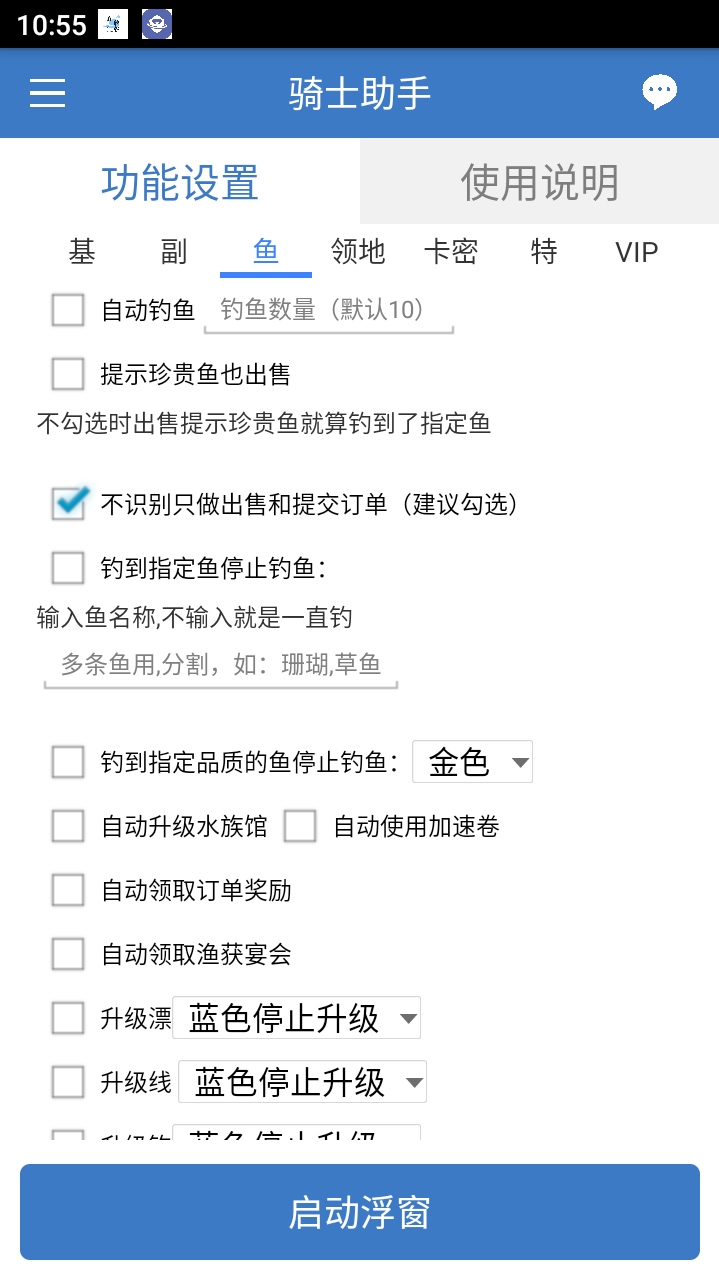Tap the fish name input field

point(220,665)
